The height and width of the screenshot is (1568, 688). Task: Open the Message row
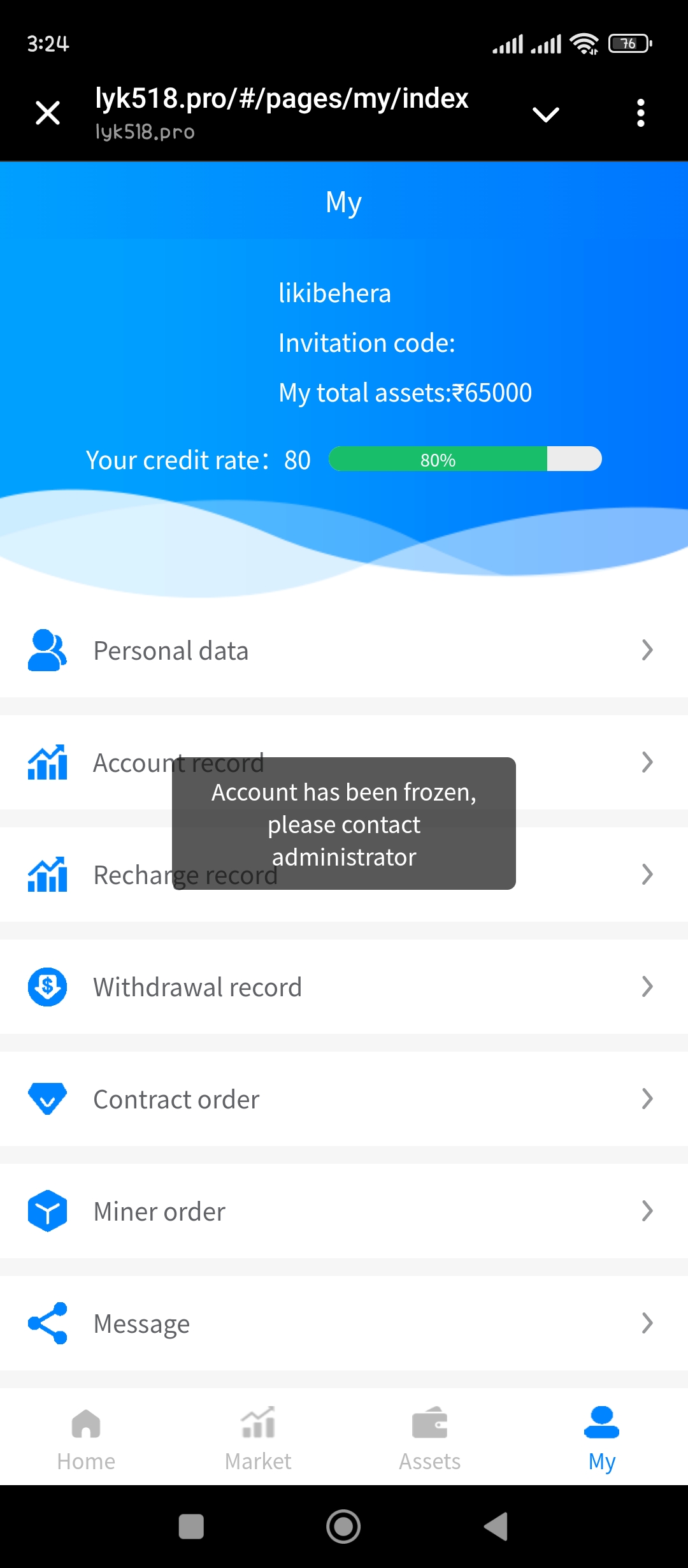pos(344,1324)
